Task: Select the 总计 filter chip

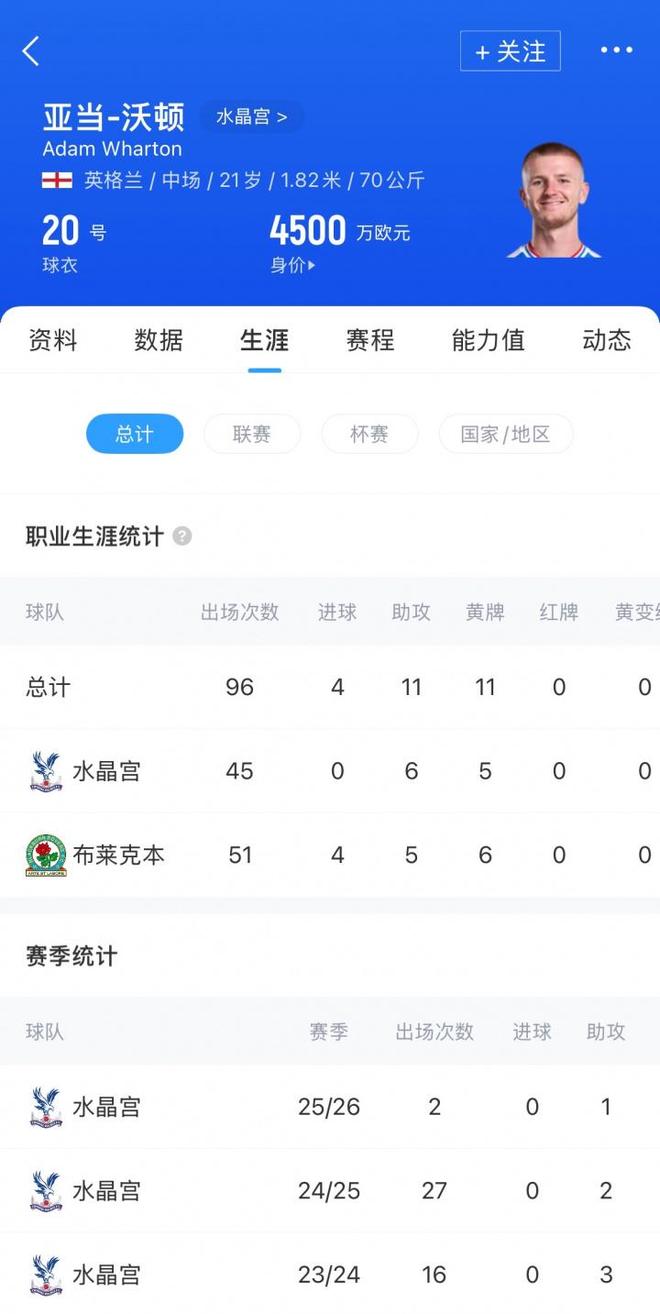Action: pyautogui.click(x=135, y=434)
